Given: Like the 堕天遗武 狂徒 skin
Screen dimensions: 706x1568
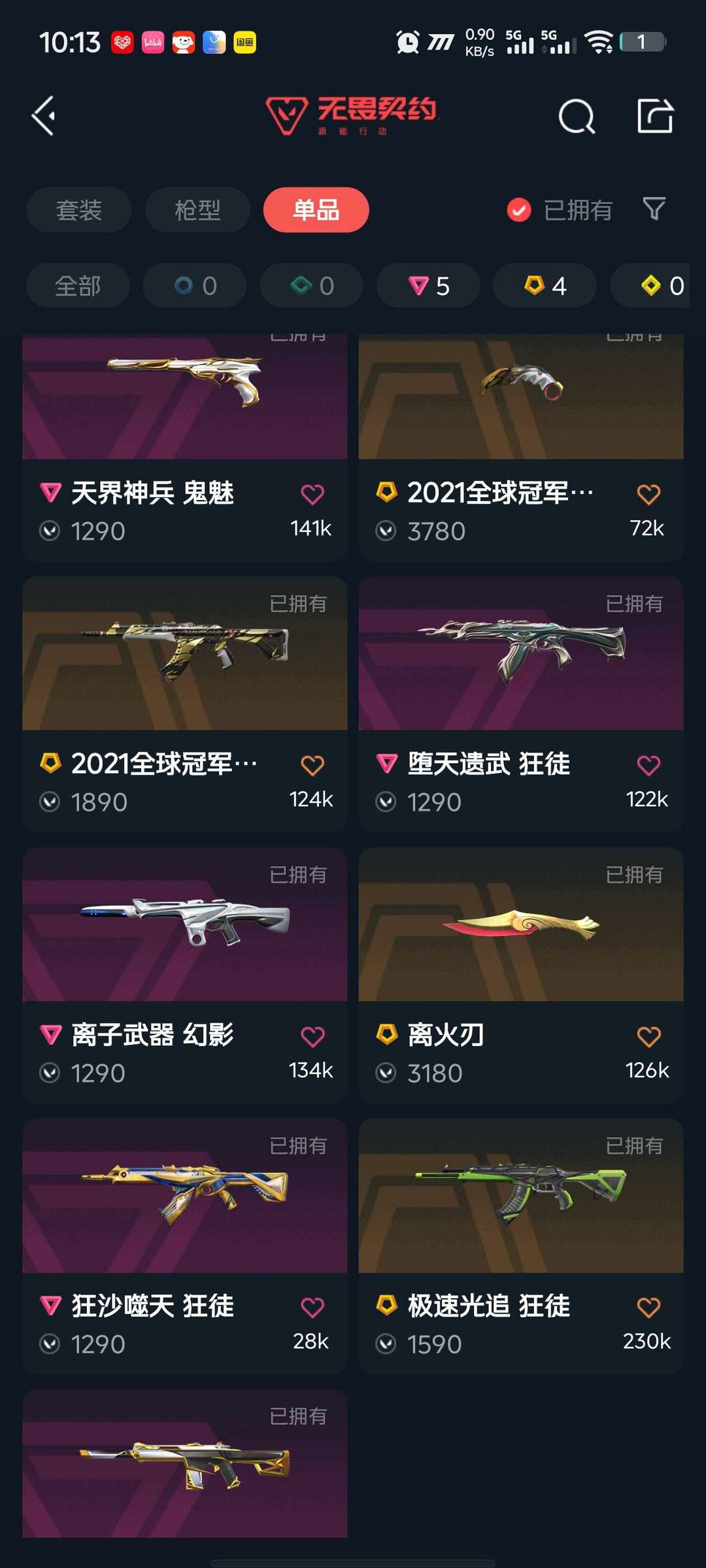Looking at the screenshot, I should click(648, 765).
